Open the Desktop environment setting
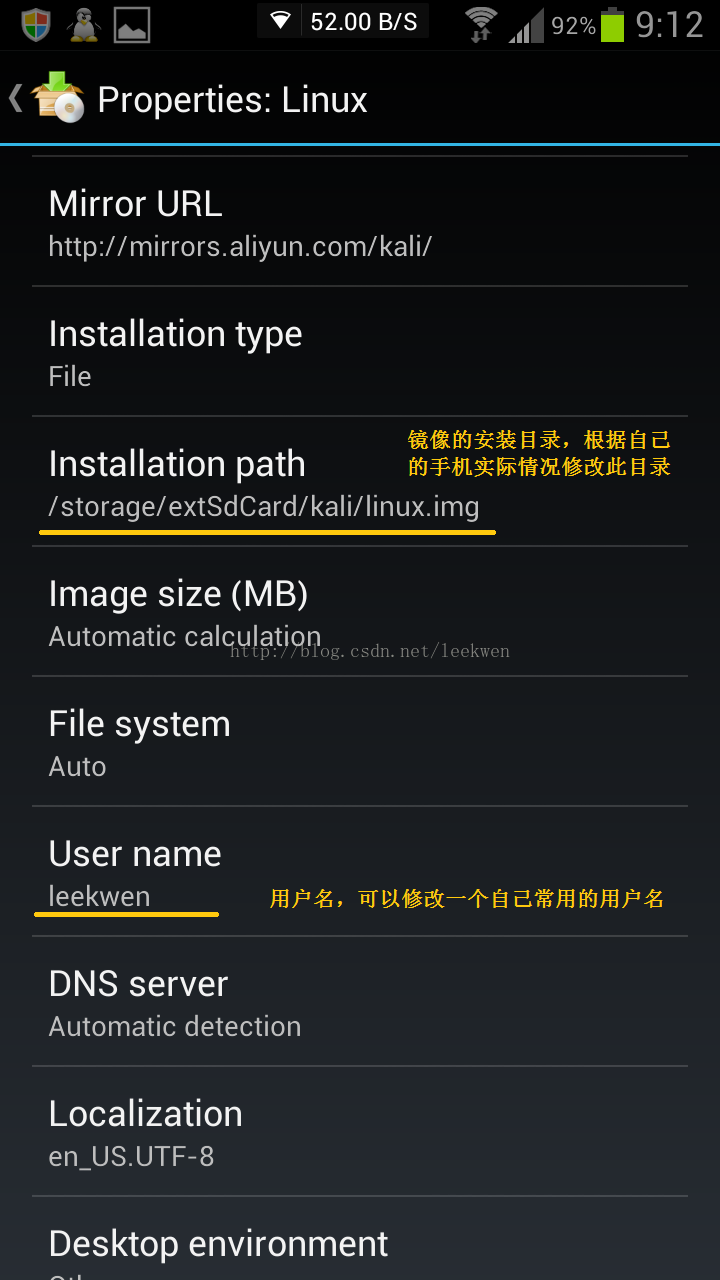 pos(360,1239)
